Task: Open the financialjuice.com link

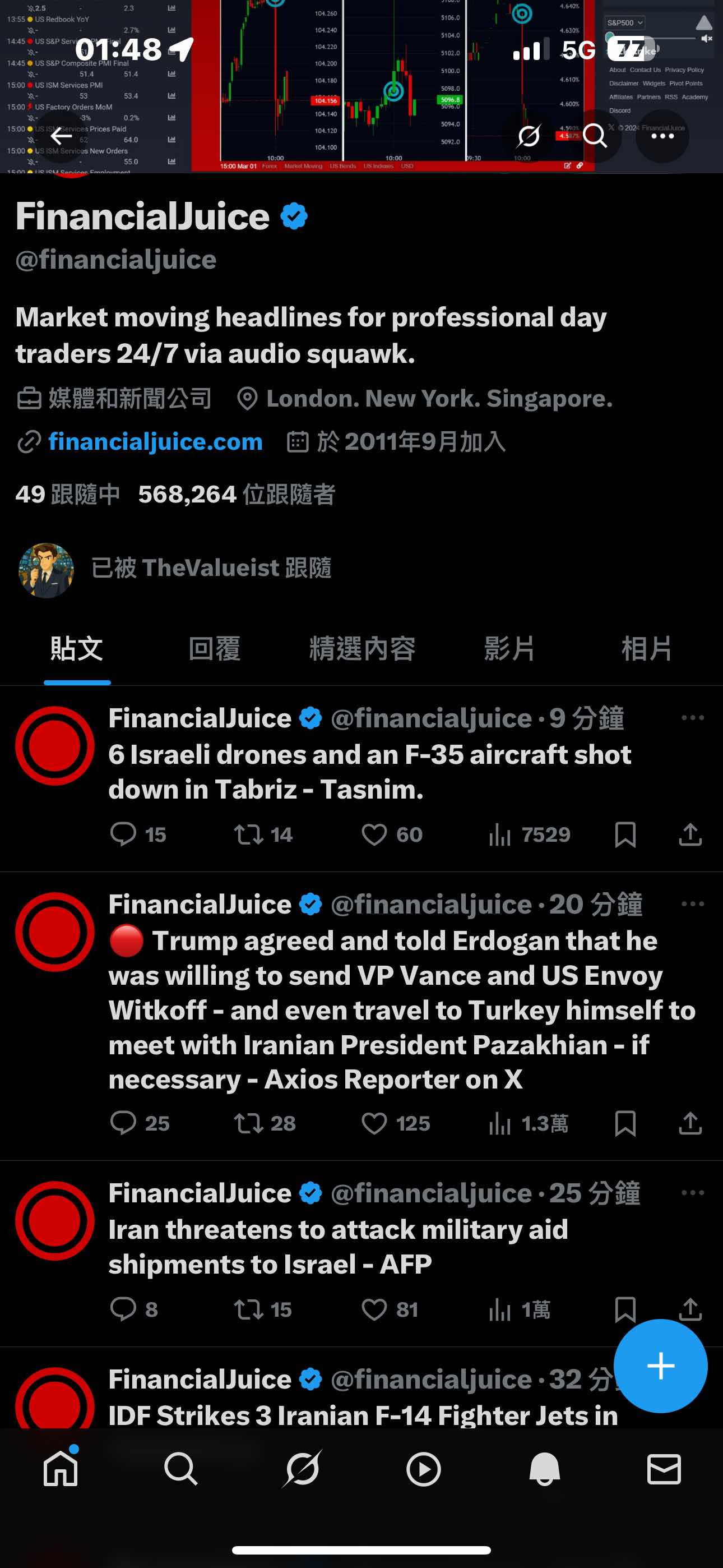Action: click(155, 441)
